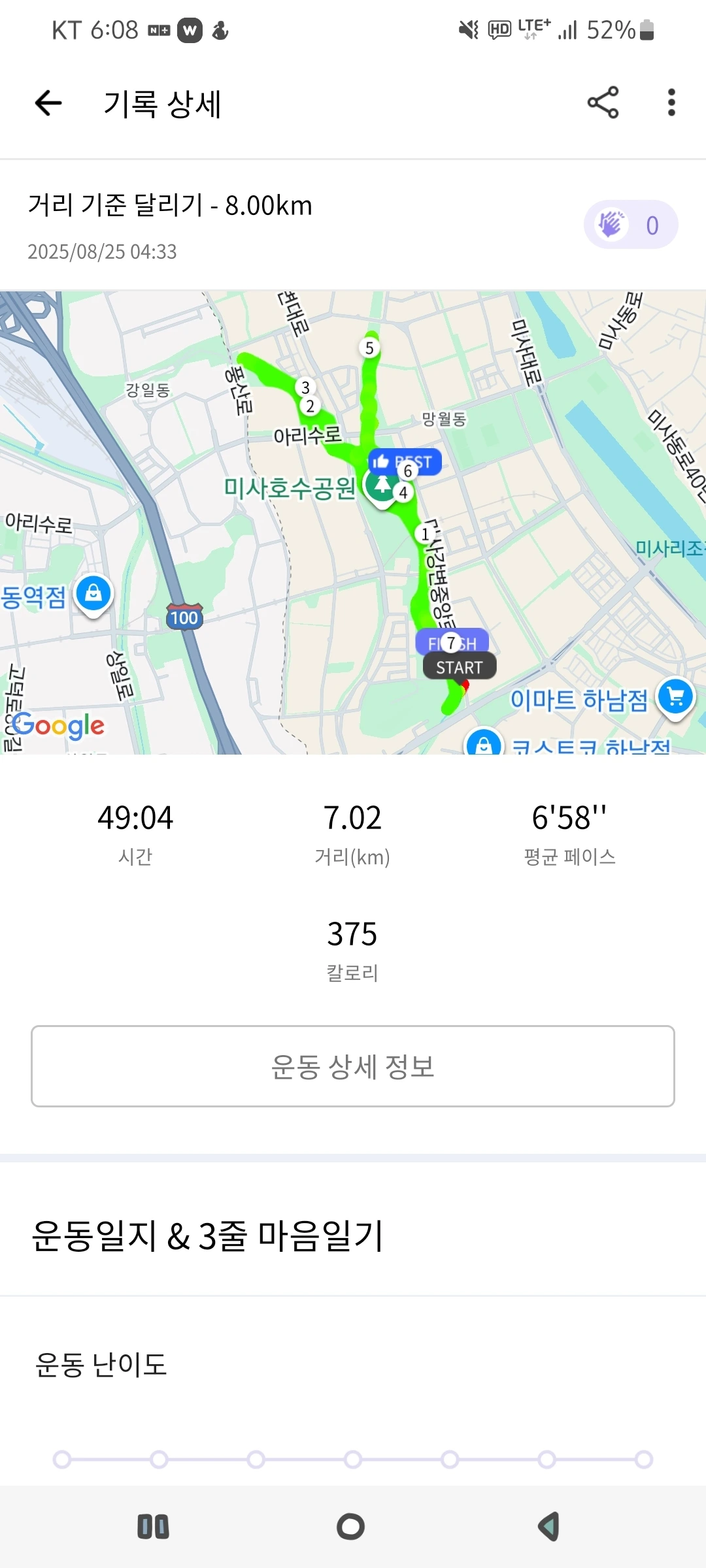Set 운동 난이도 to the highest level
Viewport: 706px width, 1568px height.
coord(644,1460)
